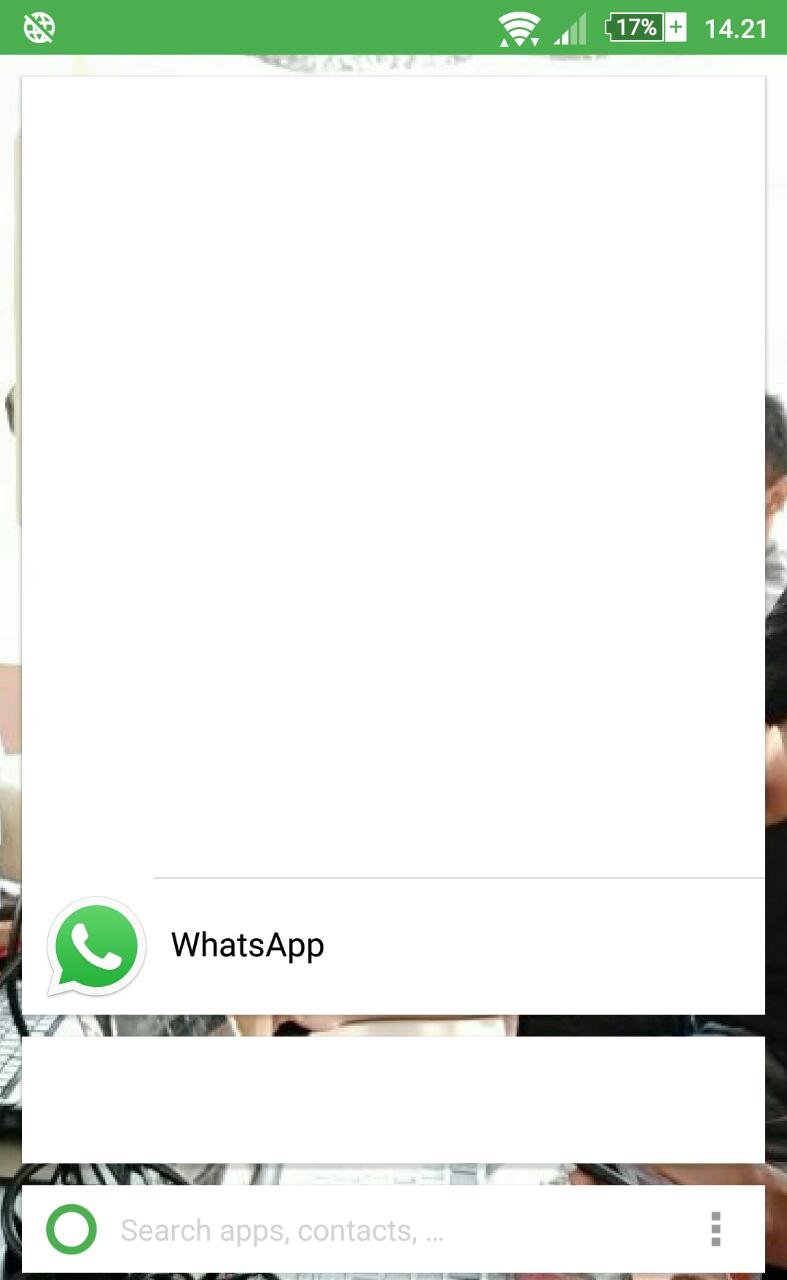787x1280 pixels.
Task: Tap the green circle search icon
Action: point(71,1229)
